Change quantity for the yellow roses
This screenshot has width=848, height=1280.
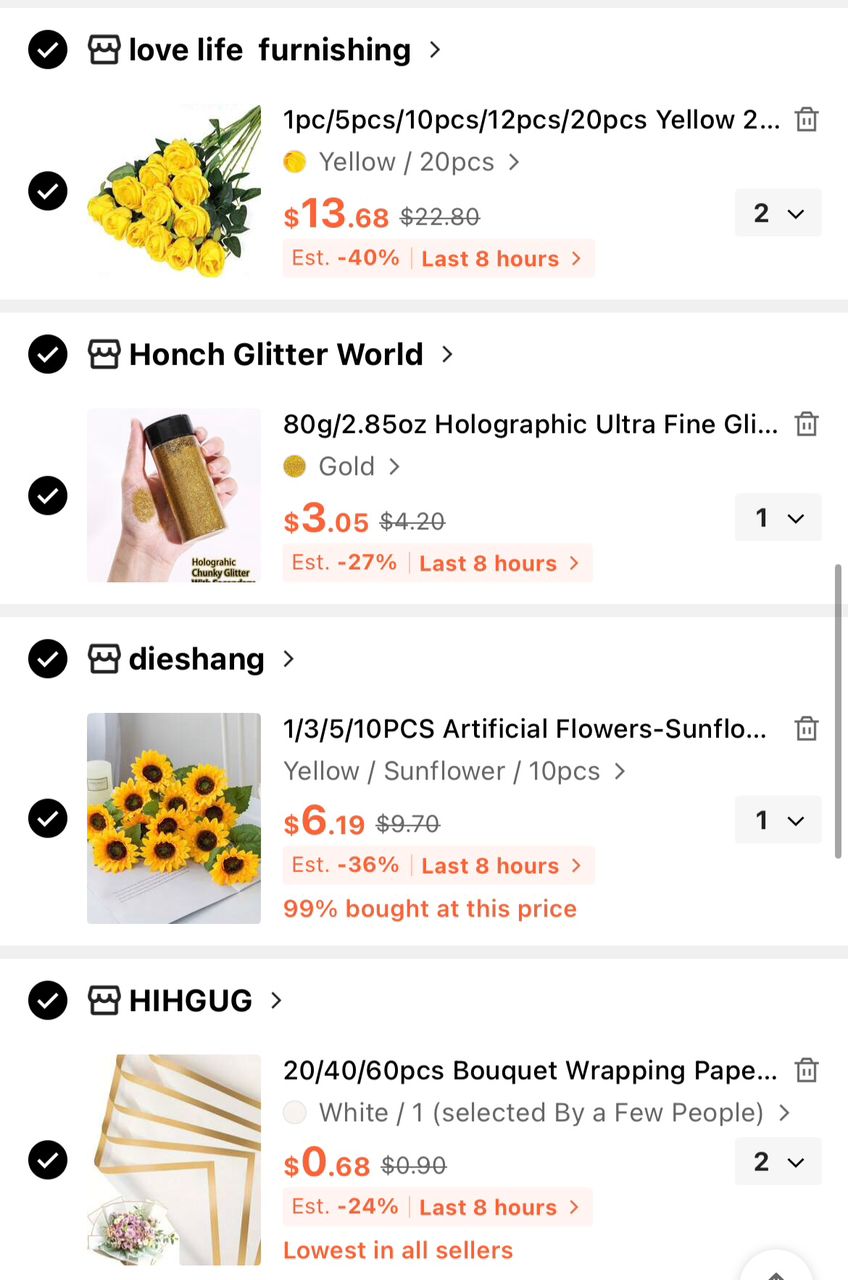click(x=778, y=213)
